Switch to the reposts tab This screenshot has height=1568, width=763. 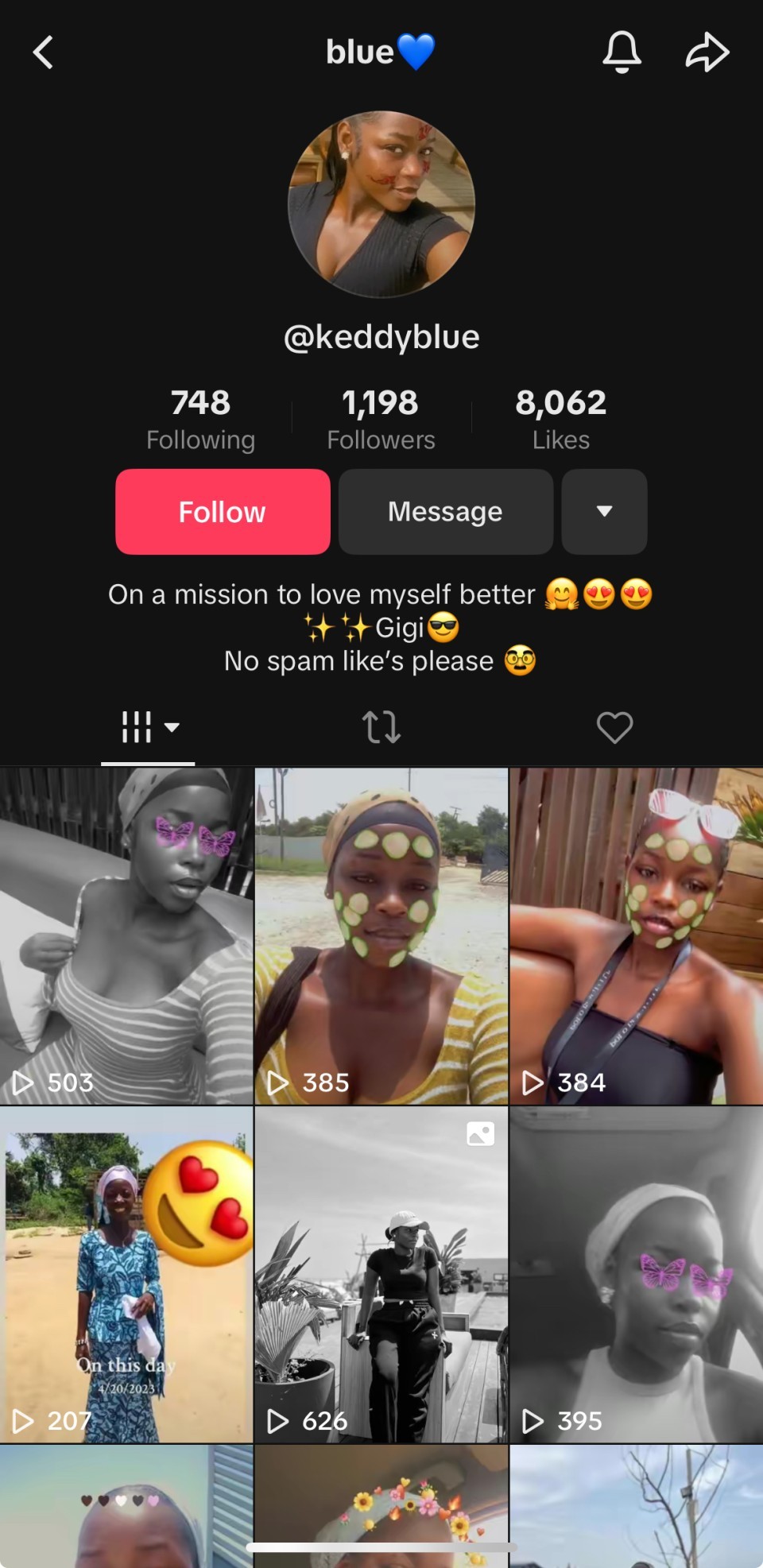[x=381, y=727]
